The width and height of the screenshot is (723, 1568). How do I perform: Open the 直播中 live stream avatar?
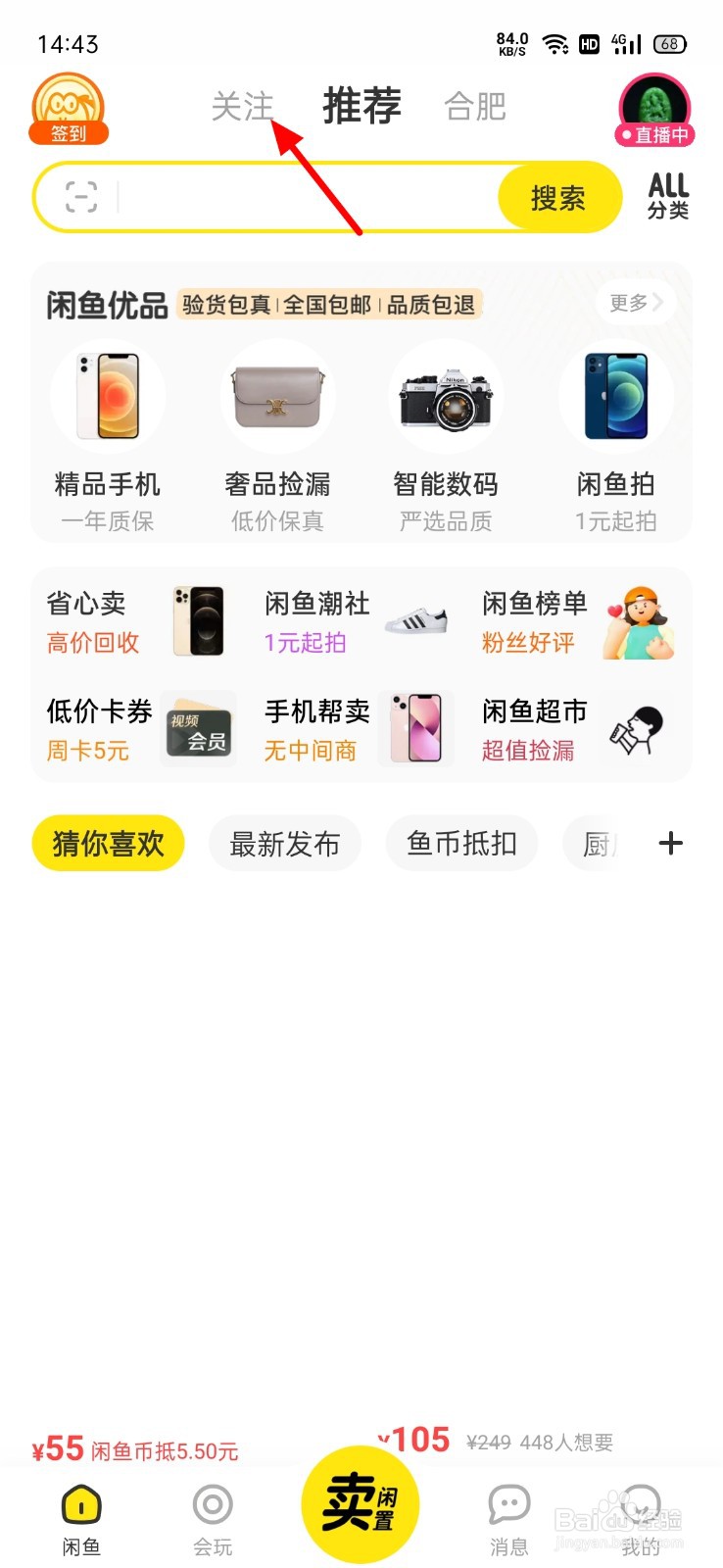654,110
